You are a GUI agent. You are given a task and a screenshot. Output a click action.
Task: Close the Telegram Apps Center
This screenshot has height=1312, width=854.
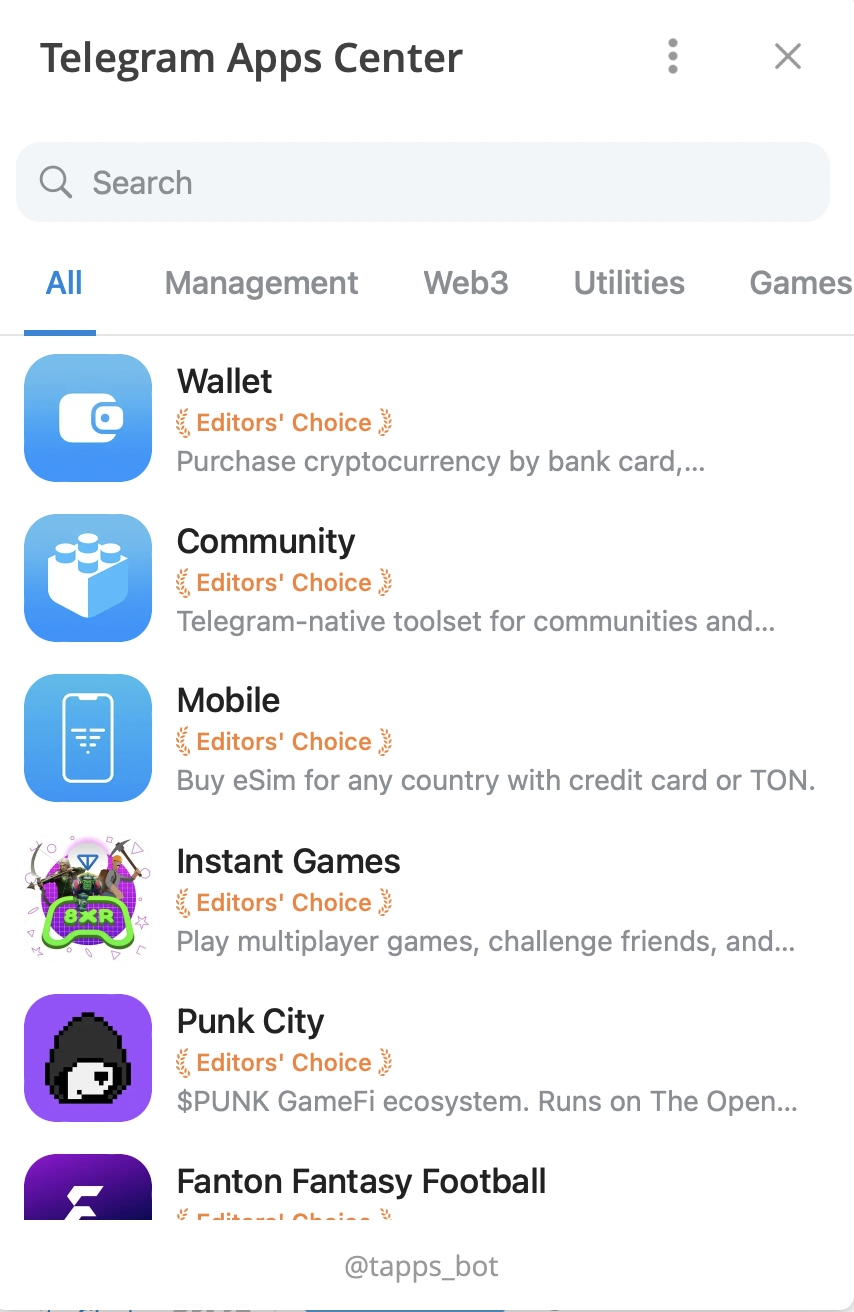pyautogui.click(x=788, y=57)
